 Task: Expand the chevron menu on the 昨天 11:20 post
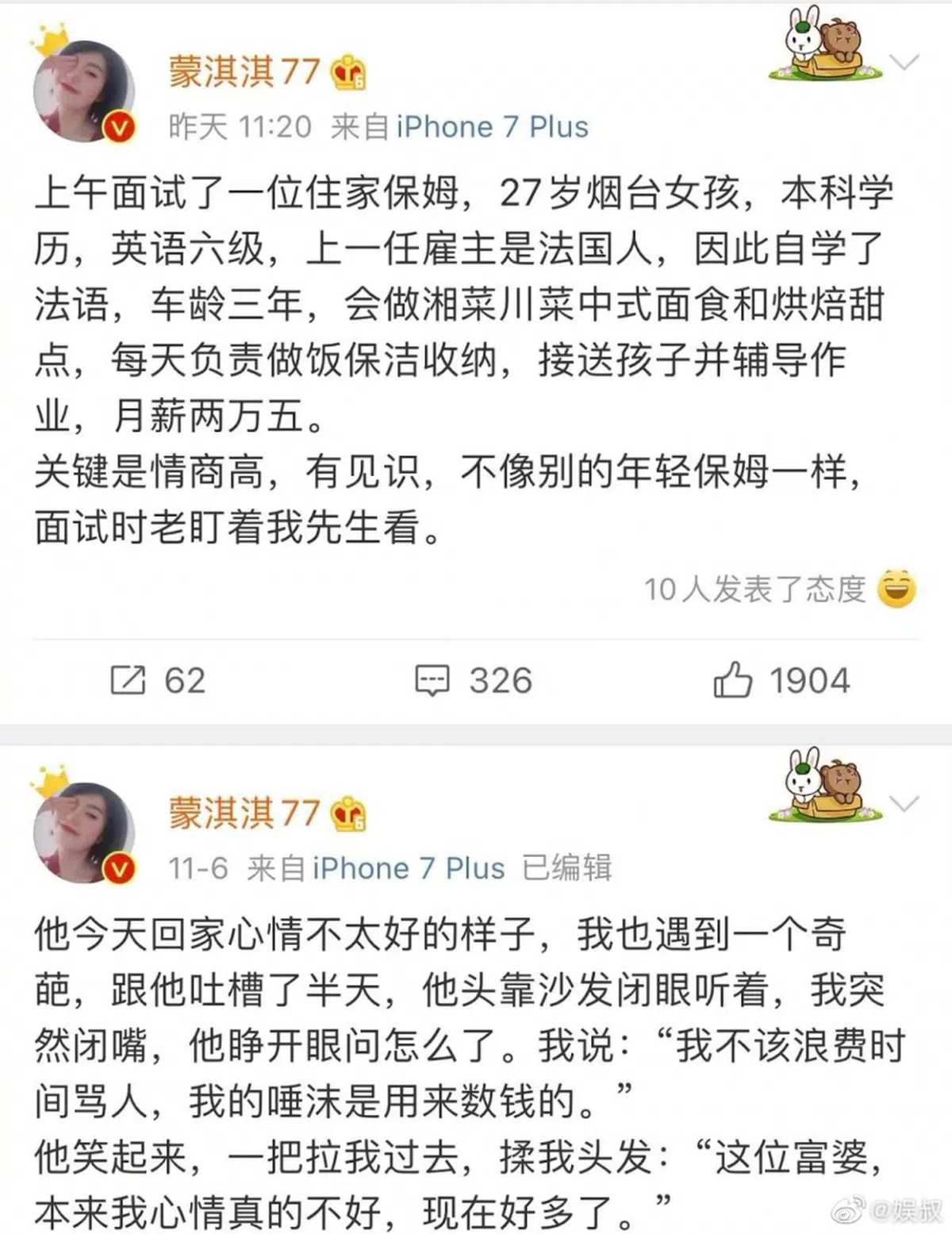(x=904, y=62)
